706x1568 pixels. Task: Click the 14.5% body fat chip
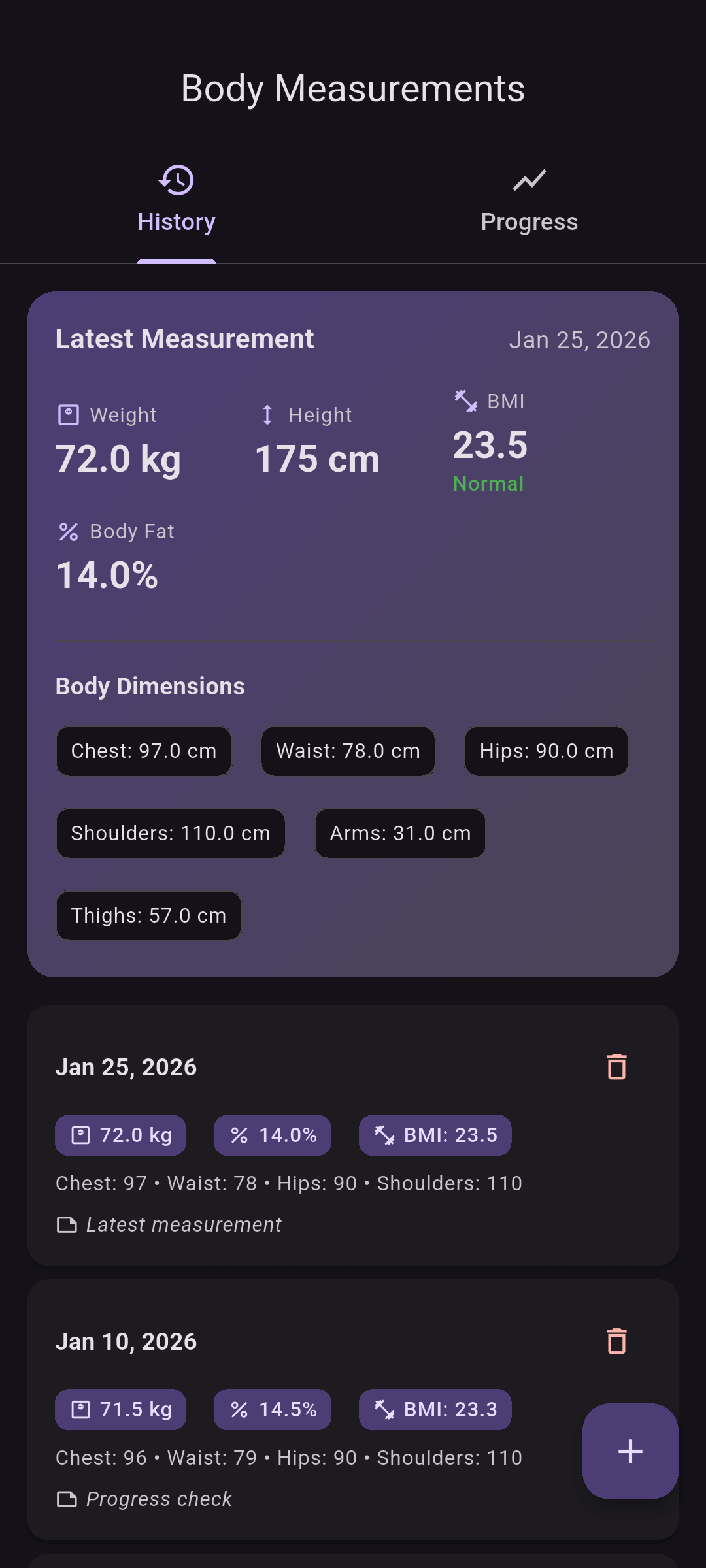tap(272, 1409)
